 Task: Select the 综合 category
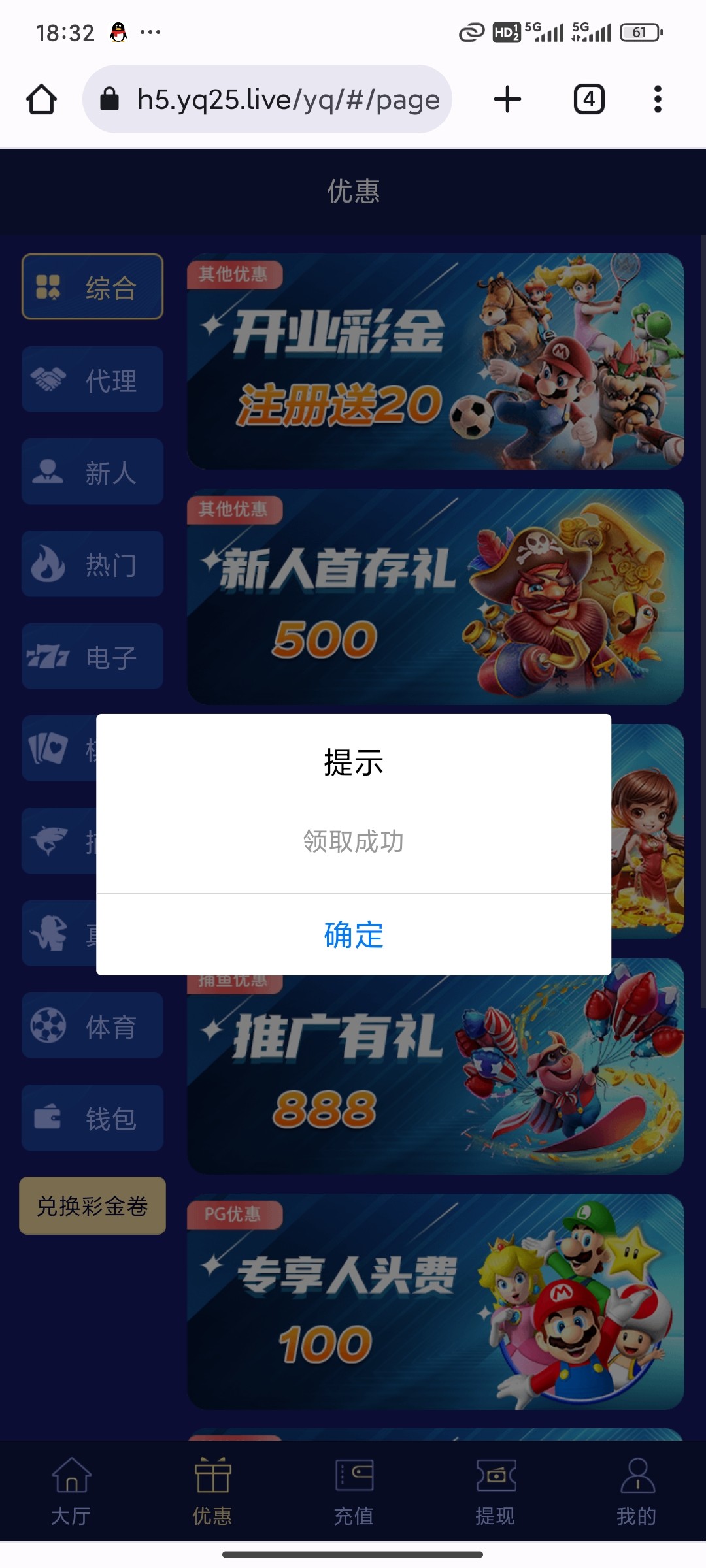92,287
